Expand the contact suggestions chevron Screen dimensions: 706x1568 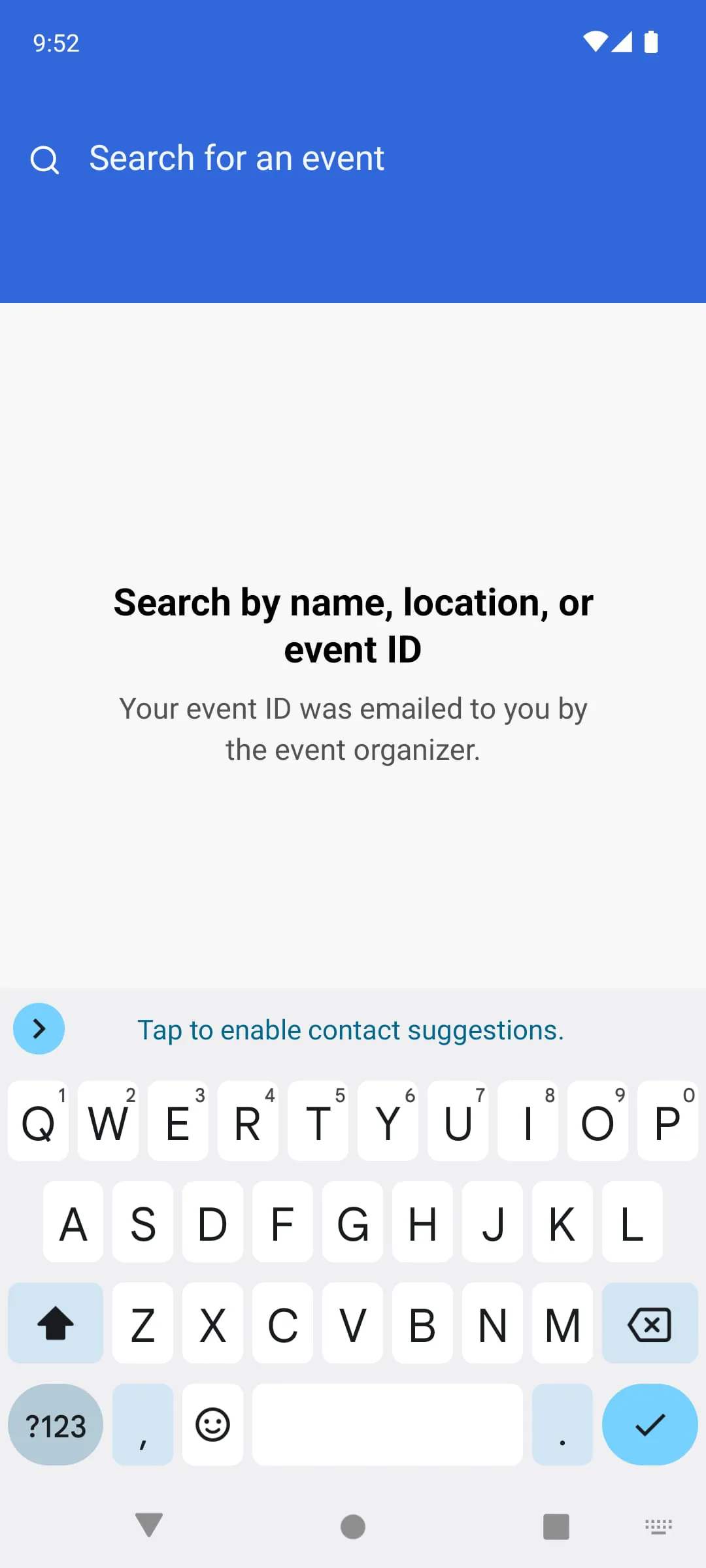click(x=39, y=1028)
